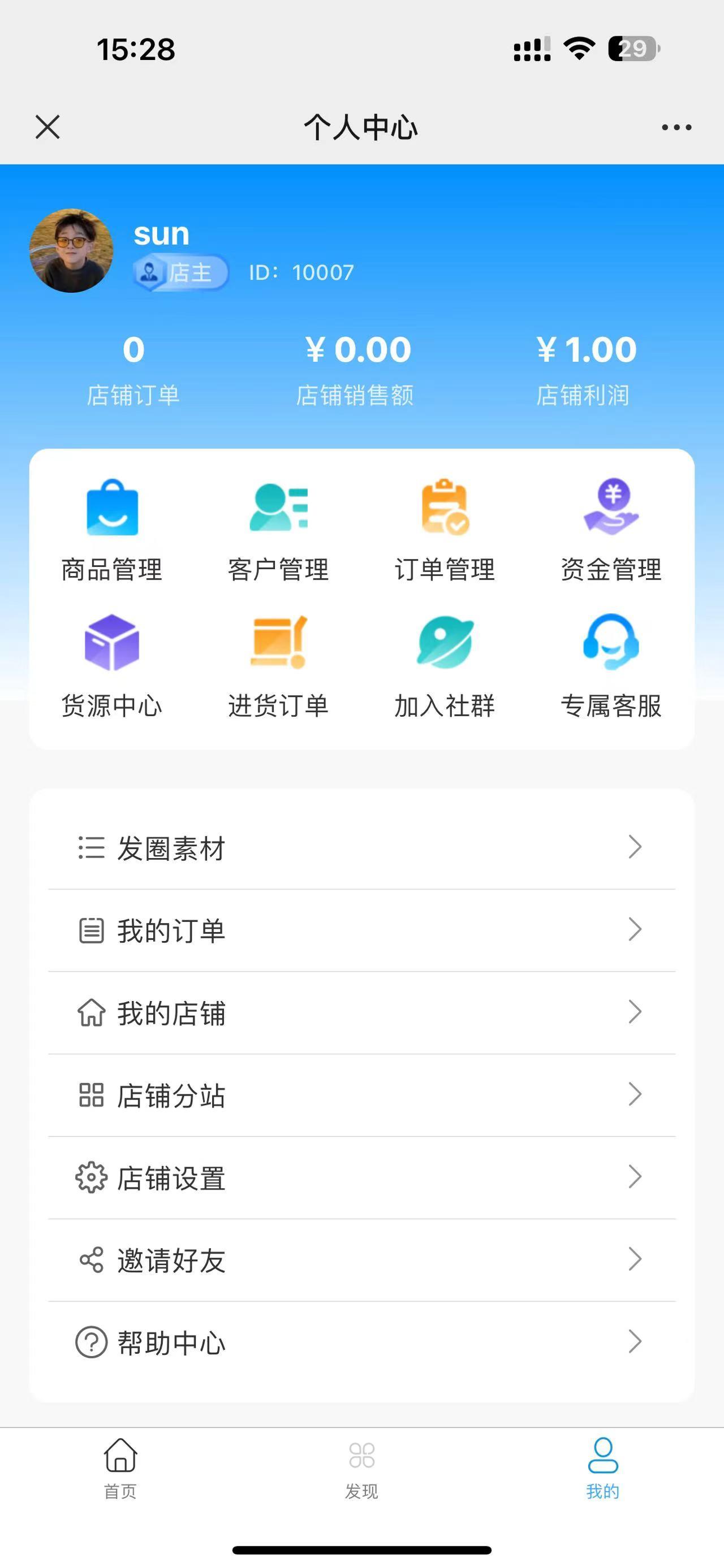Open 店铺设置 shop settings
Viewport: 724px width, 1568px height.
coord(361,1178)
